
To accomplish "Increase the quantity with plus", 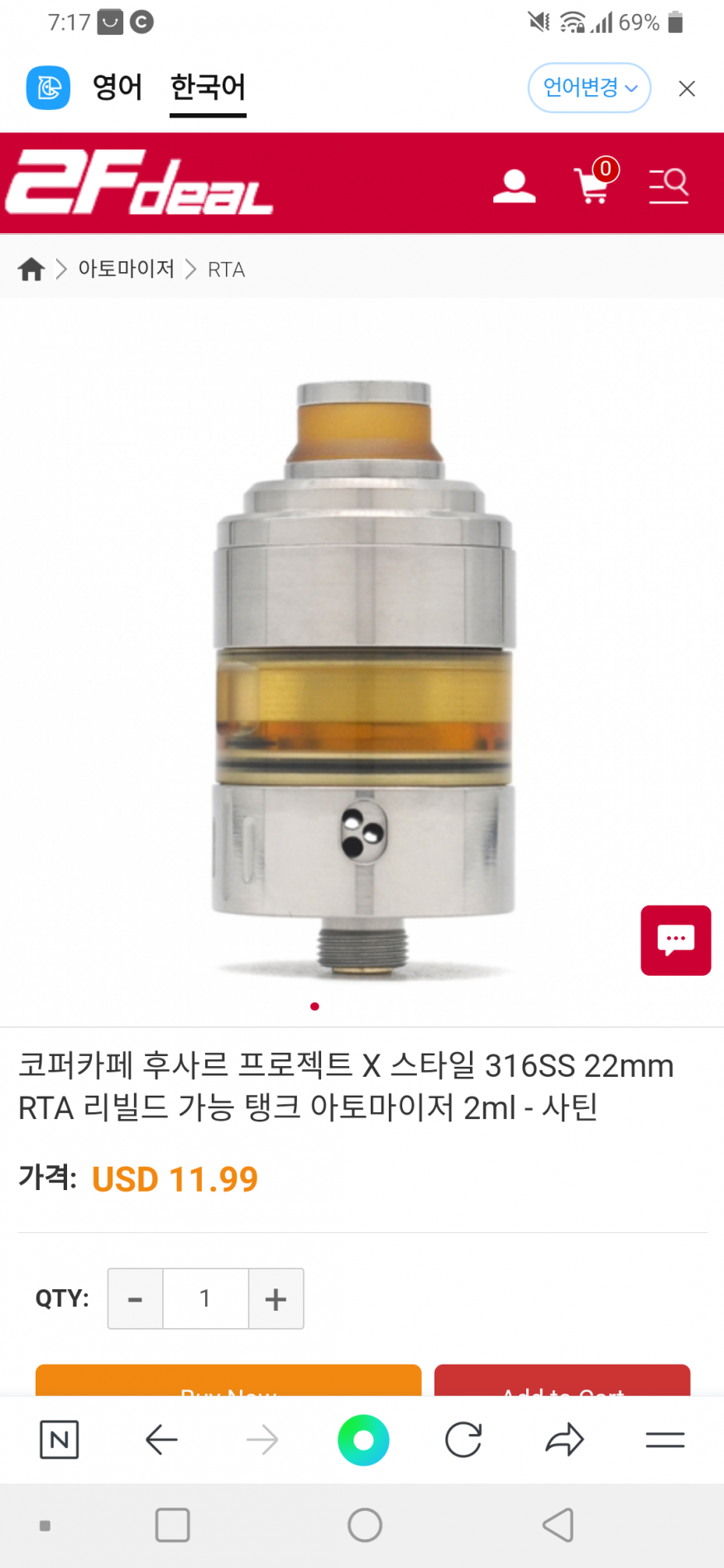I will 276,1298.
